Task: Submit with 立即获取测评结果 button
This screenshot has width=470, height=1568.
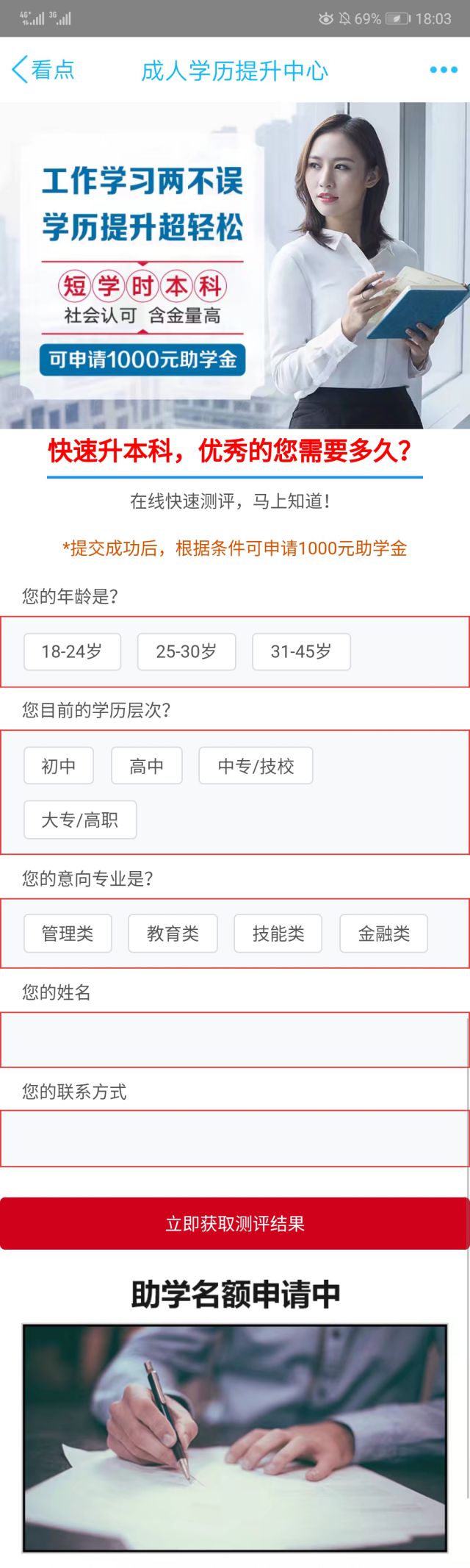Action: point(234,1223)
